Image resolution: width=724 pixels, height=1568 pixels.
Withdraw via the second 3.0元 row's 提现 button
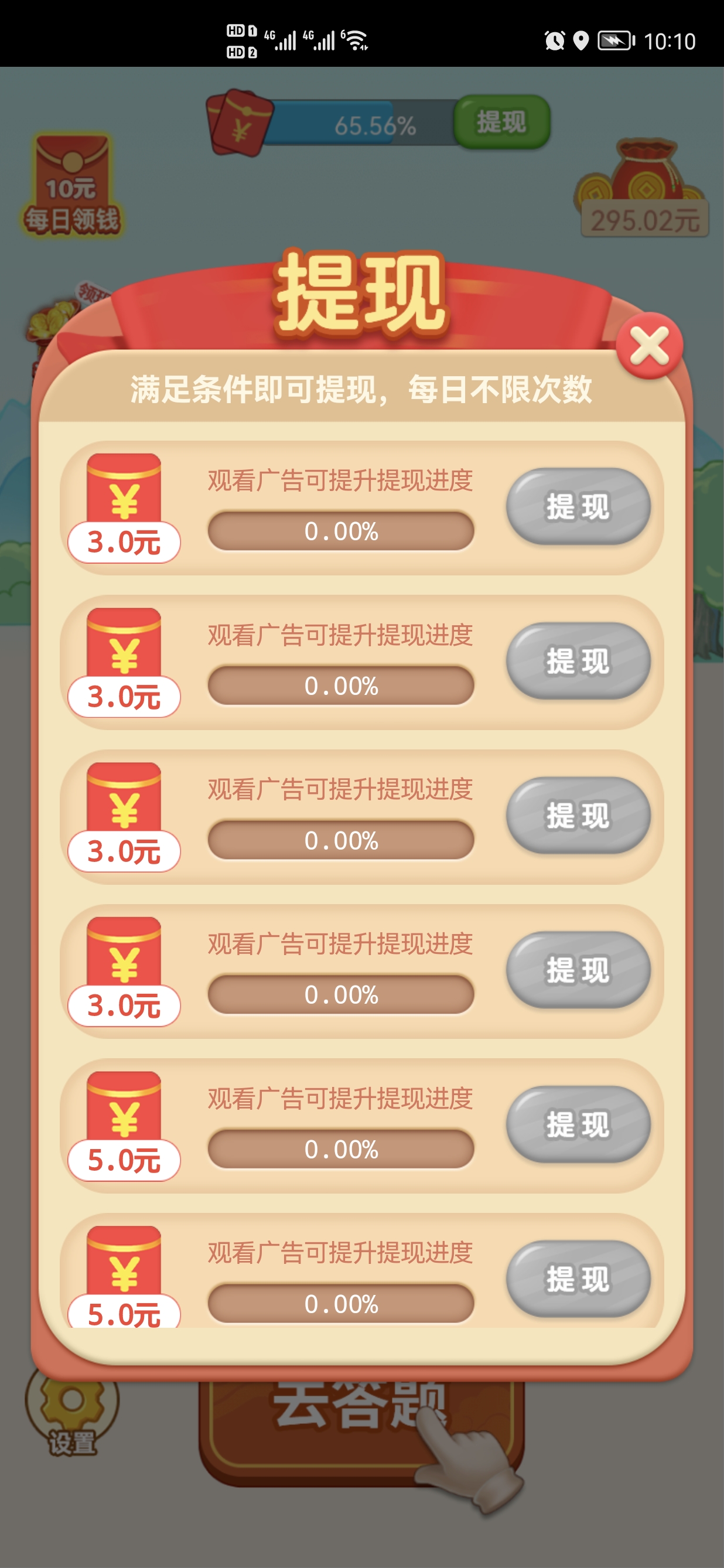point(578,661)
